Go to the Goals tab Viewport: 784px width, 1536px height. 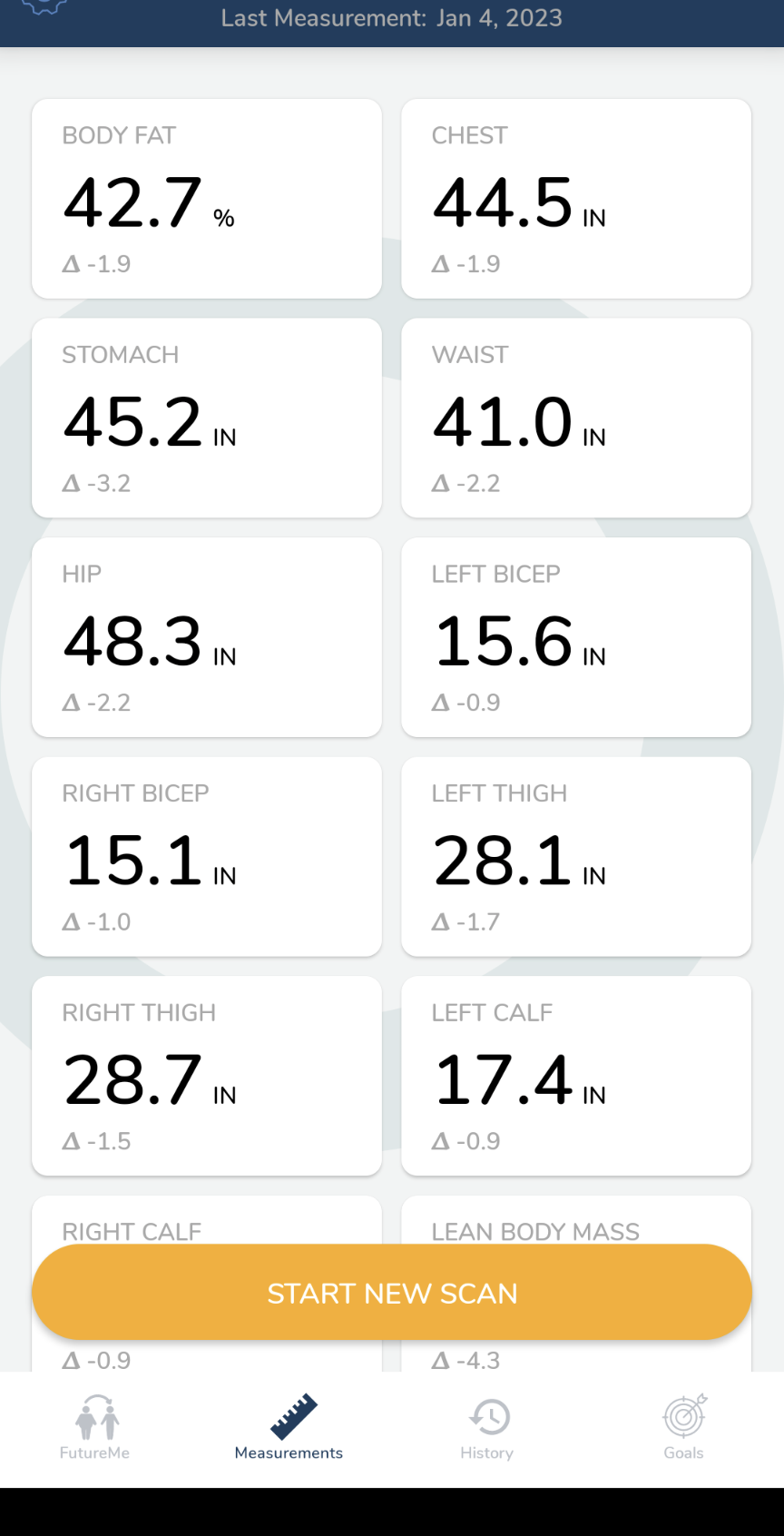coord(684,1428)
